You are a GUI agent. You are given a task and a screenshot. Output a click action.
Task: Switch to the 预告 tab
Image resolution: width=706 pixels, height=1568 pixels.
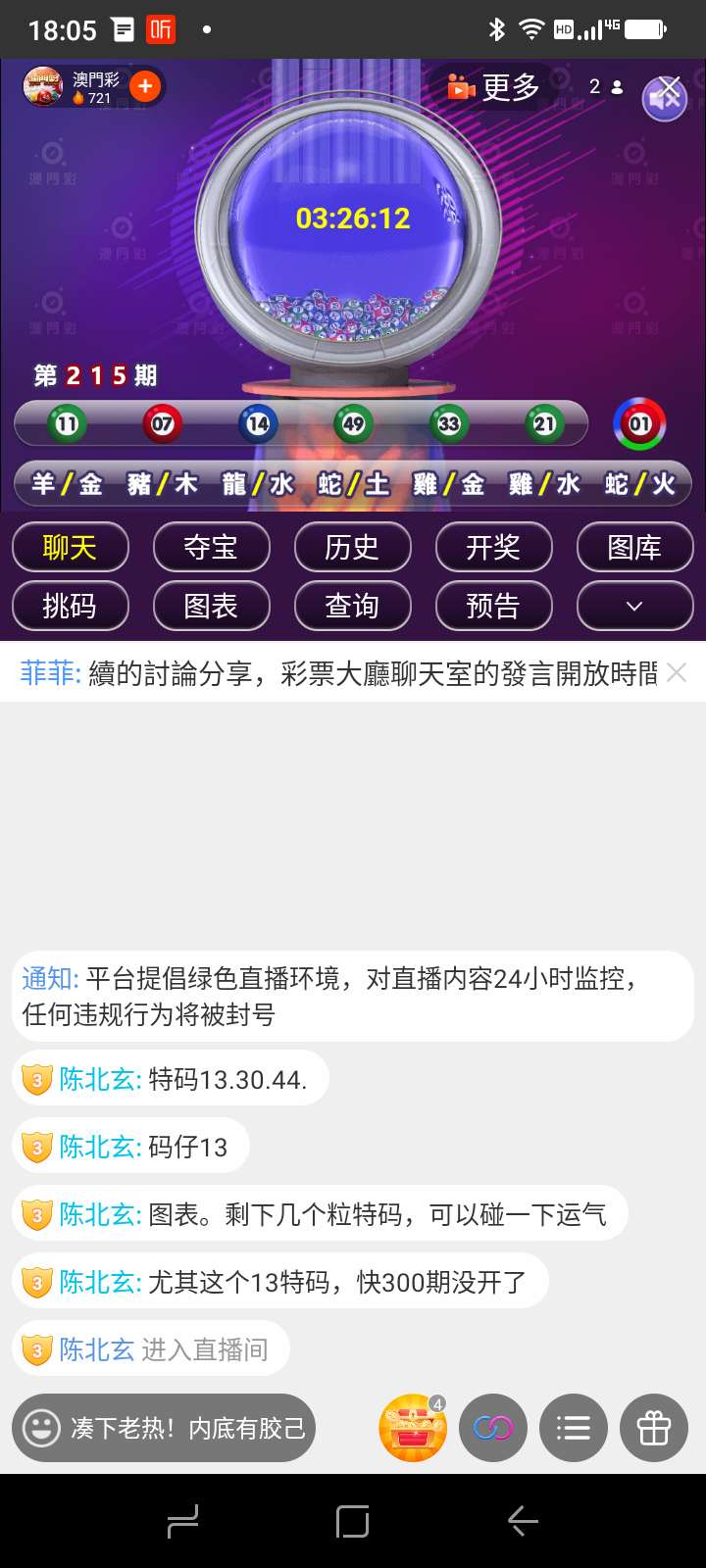[493, 606]
